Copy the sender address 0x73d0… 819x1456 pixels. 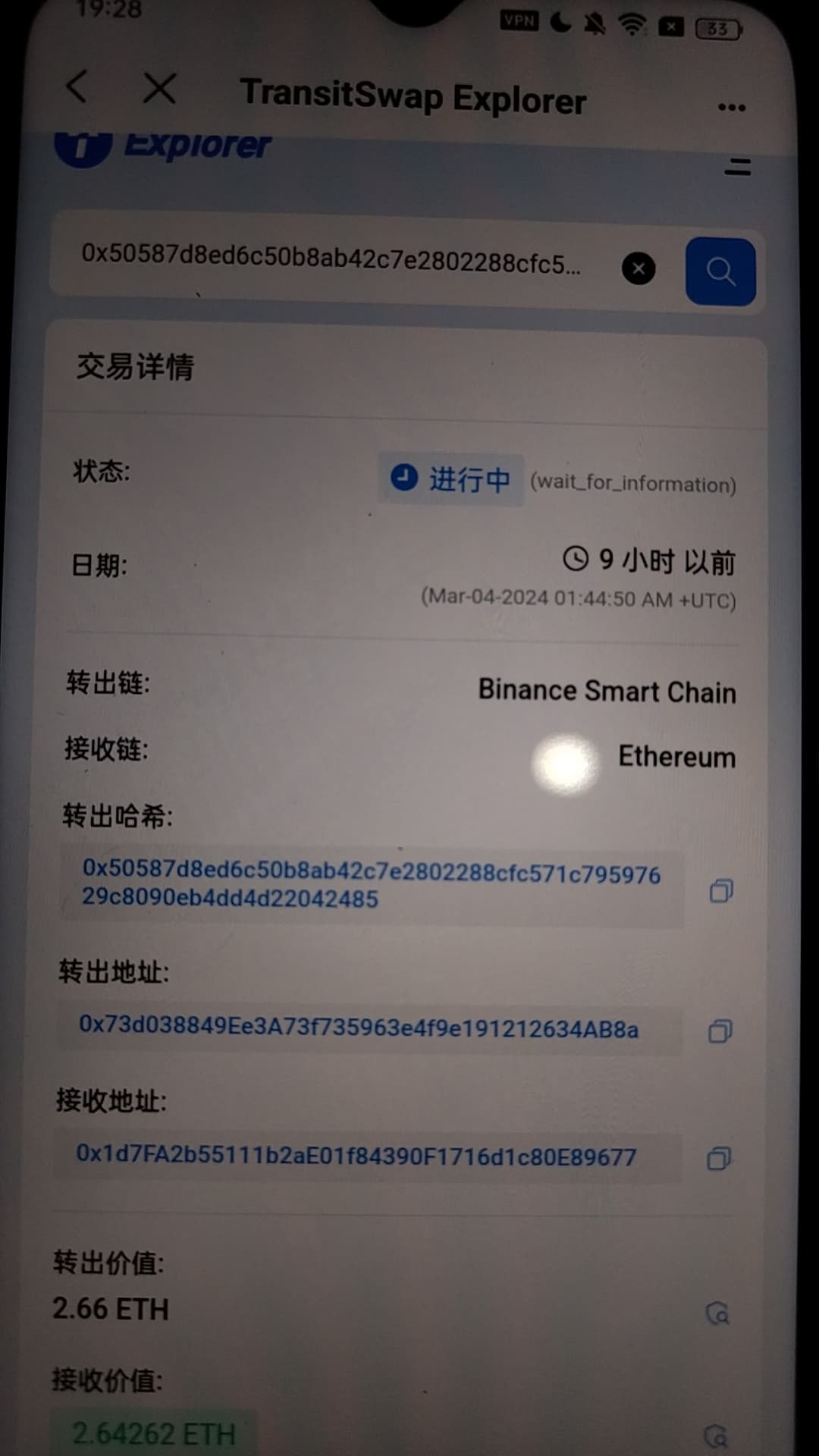pos(720,1031)
